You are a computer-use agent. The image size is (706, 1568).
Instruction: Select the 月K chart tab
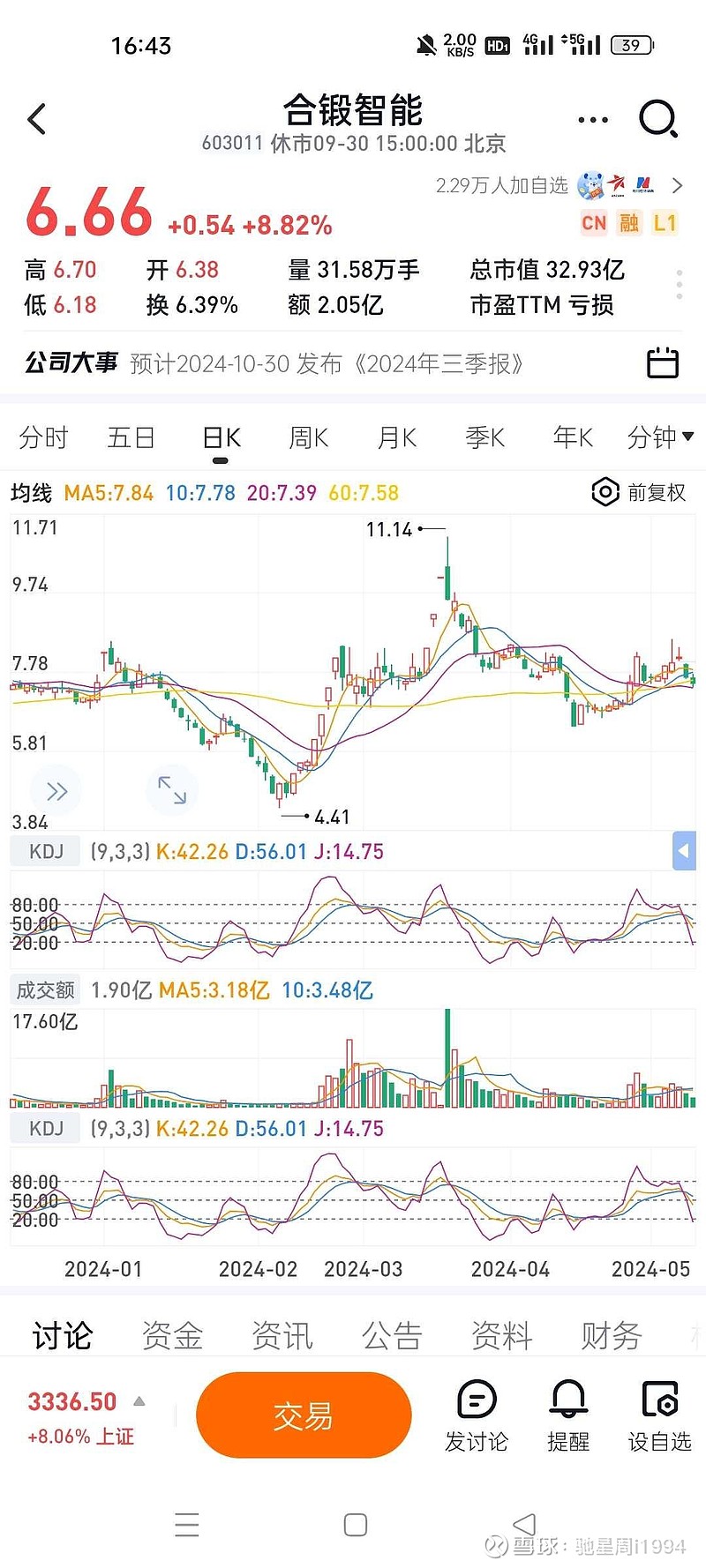point(396,437)
